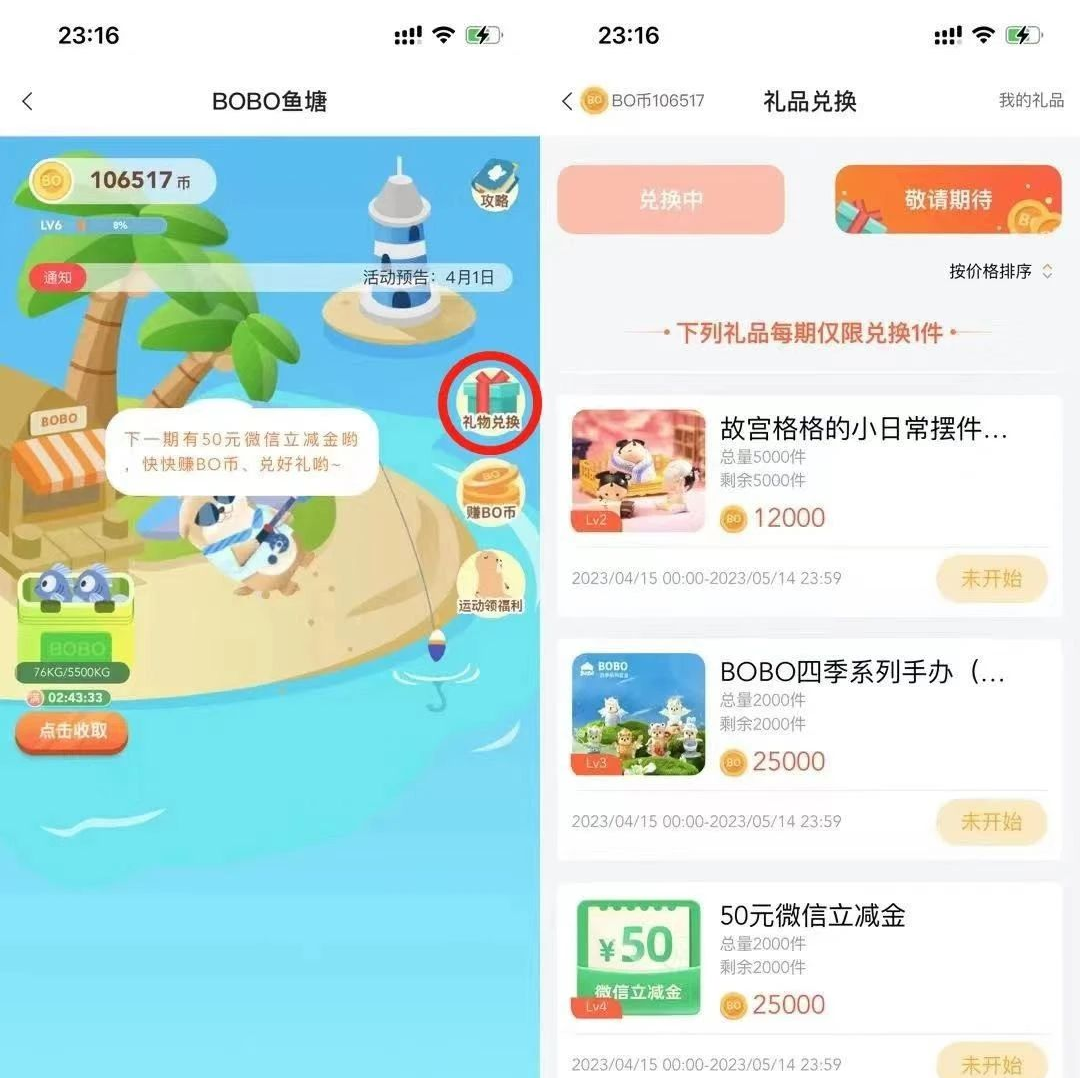Switch to the 敬请期待 tab
This screenshot has width=1080, height=1078.
[947, 200]
